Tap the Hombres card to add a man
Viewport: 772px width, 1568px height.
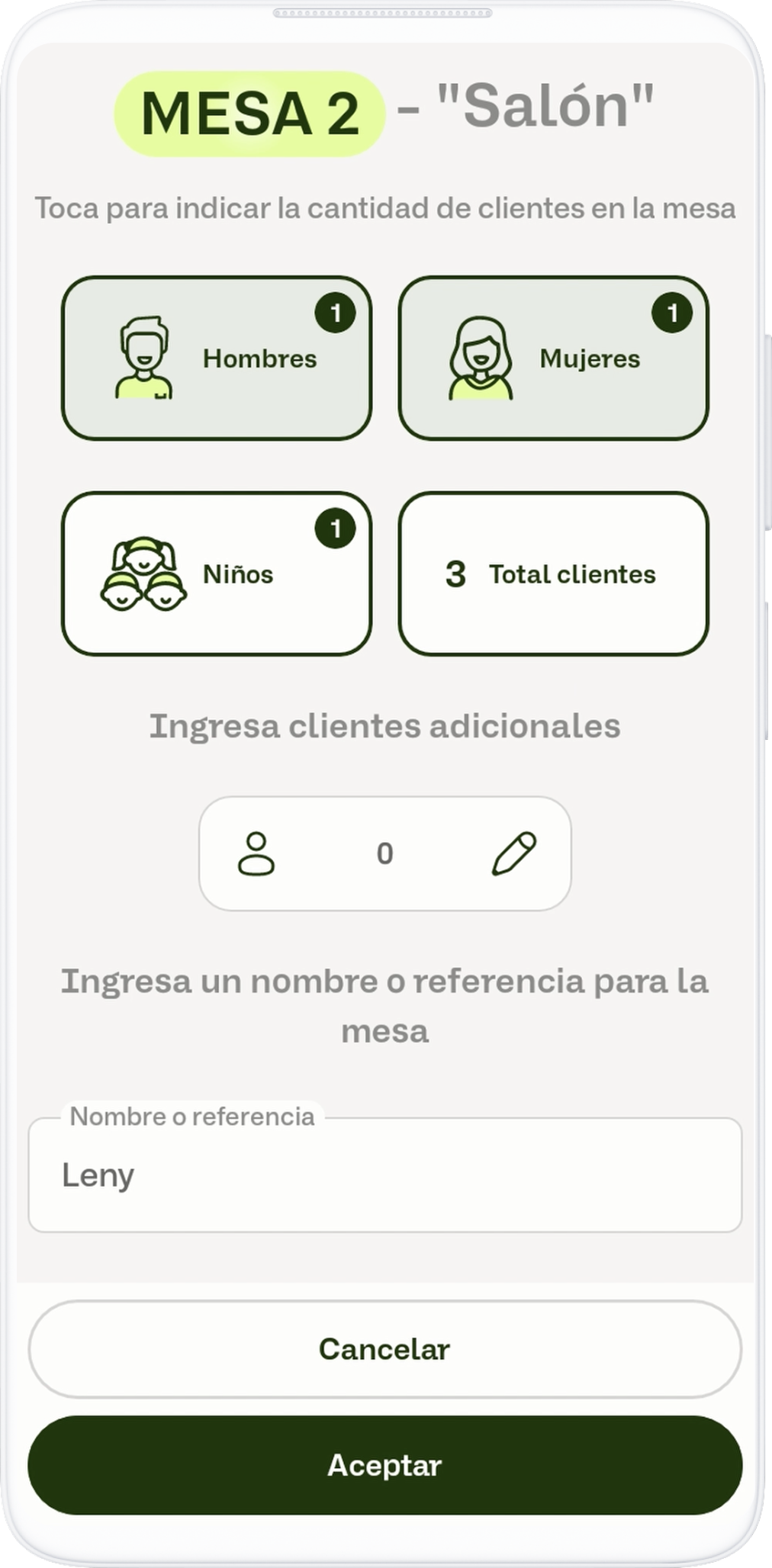[x=217, y=358]
